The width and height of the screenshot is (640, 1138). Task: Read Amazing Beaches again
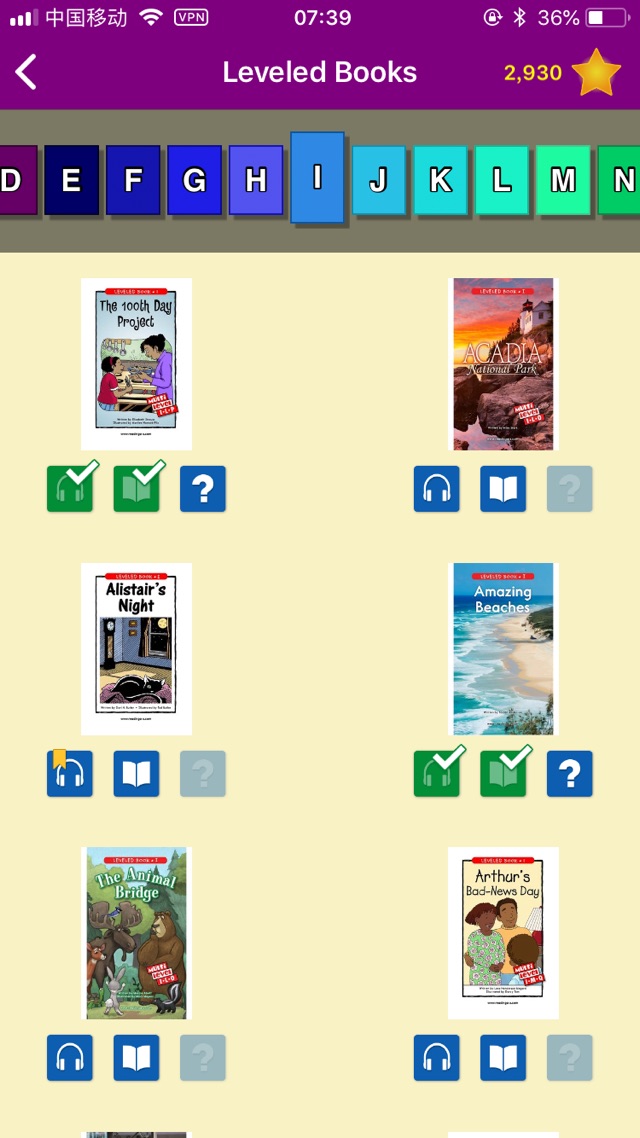click(x=503, y=774)
